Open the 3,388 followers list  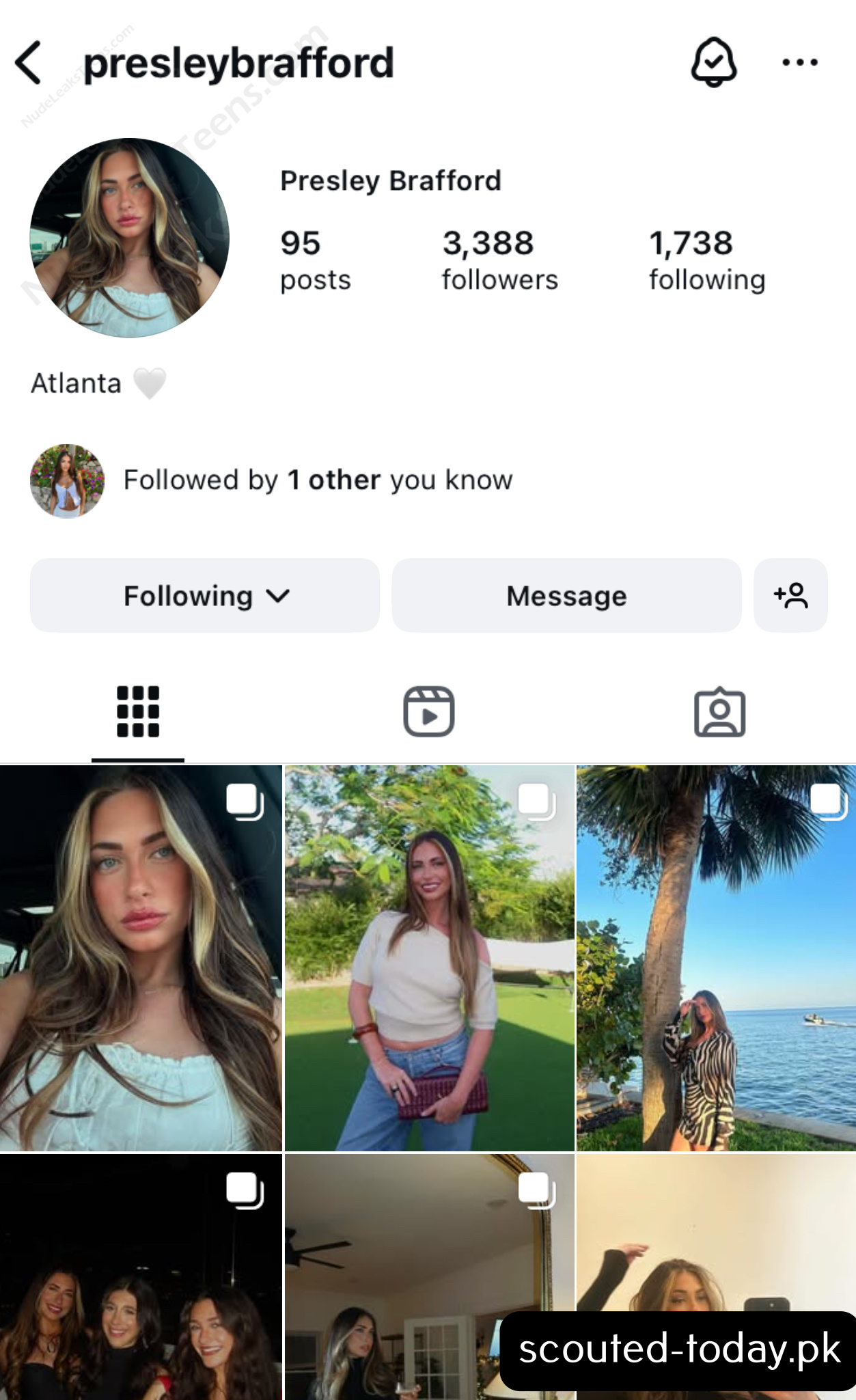[x=499, y=260]
